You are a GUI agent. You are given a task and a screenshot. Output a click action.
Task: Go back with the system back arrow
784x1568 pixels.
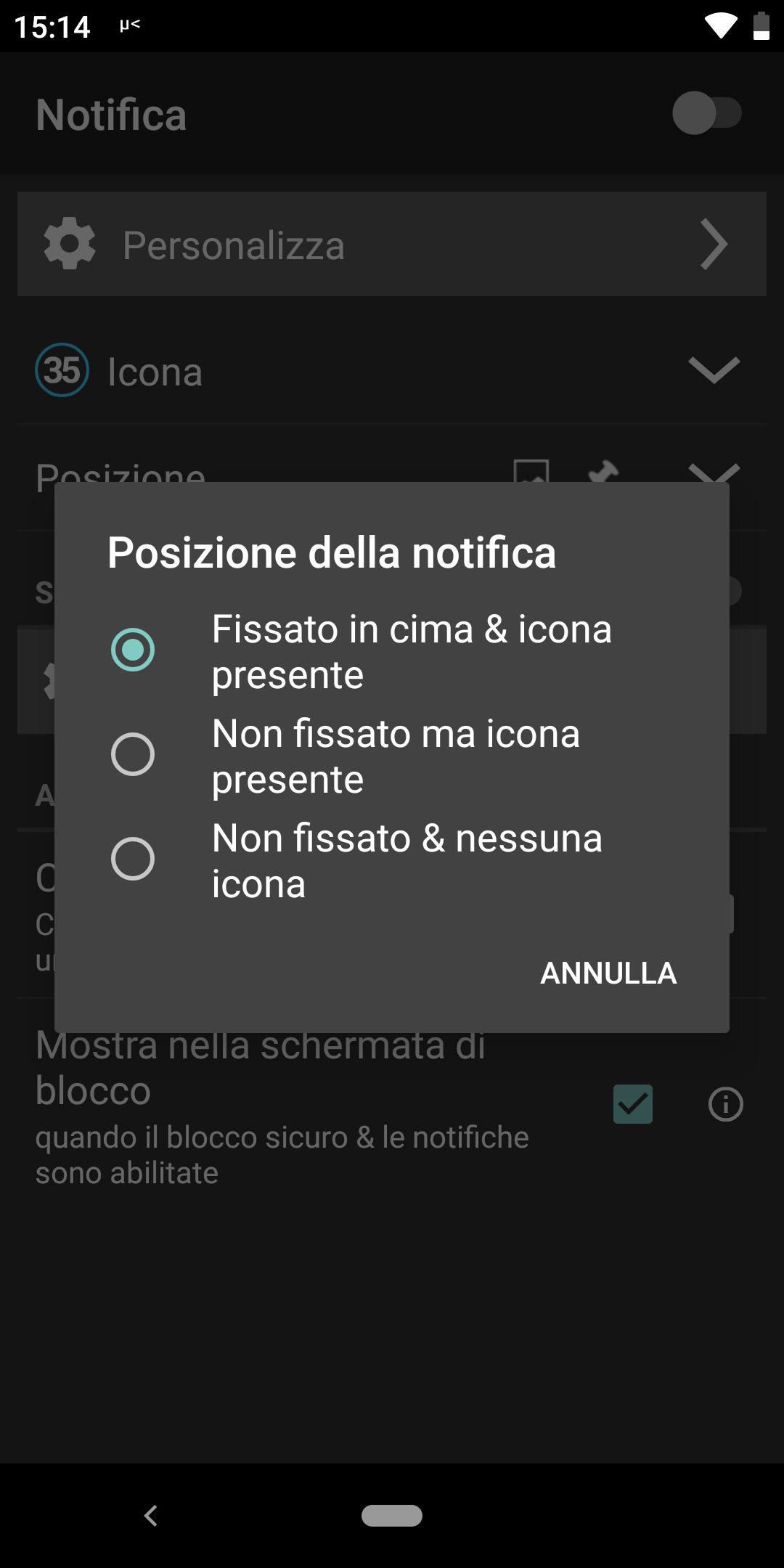click(x=151, y=1516)
